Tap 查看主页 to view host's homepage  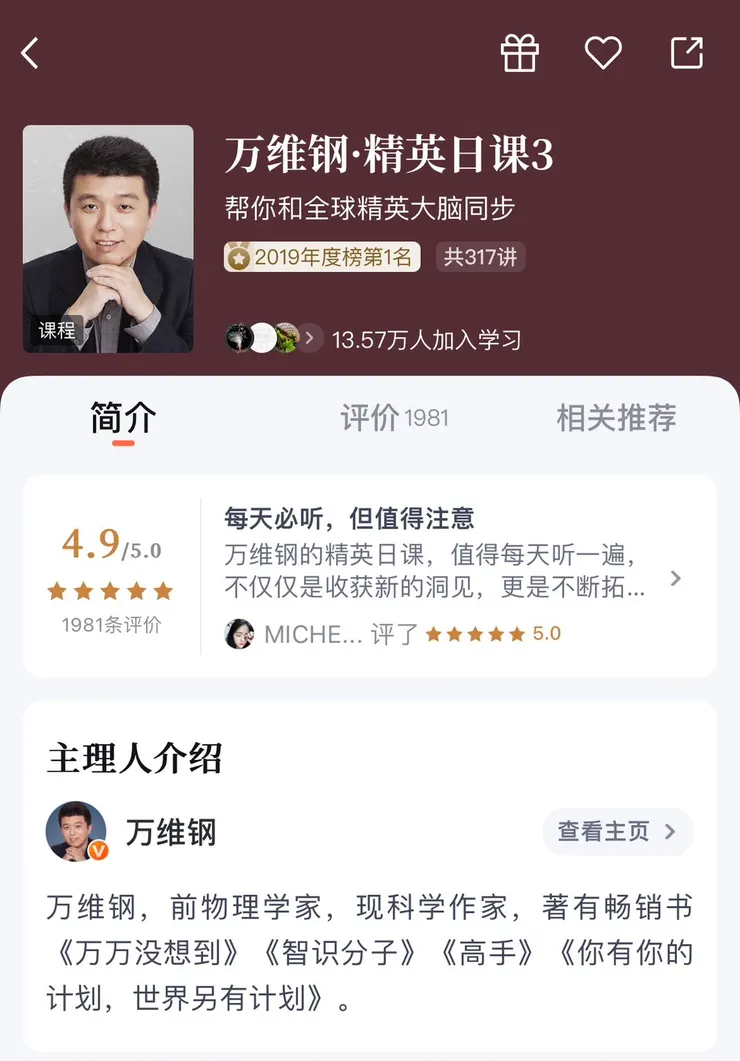coord(617,831)
